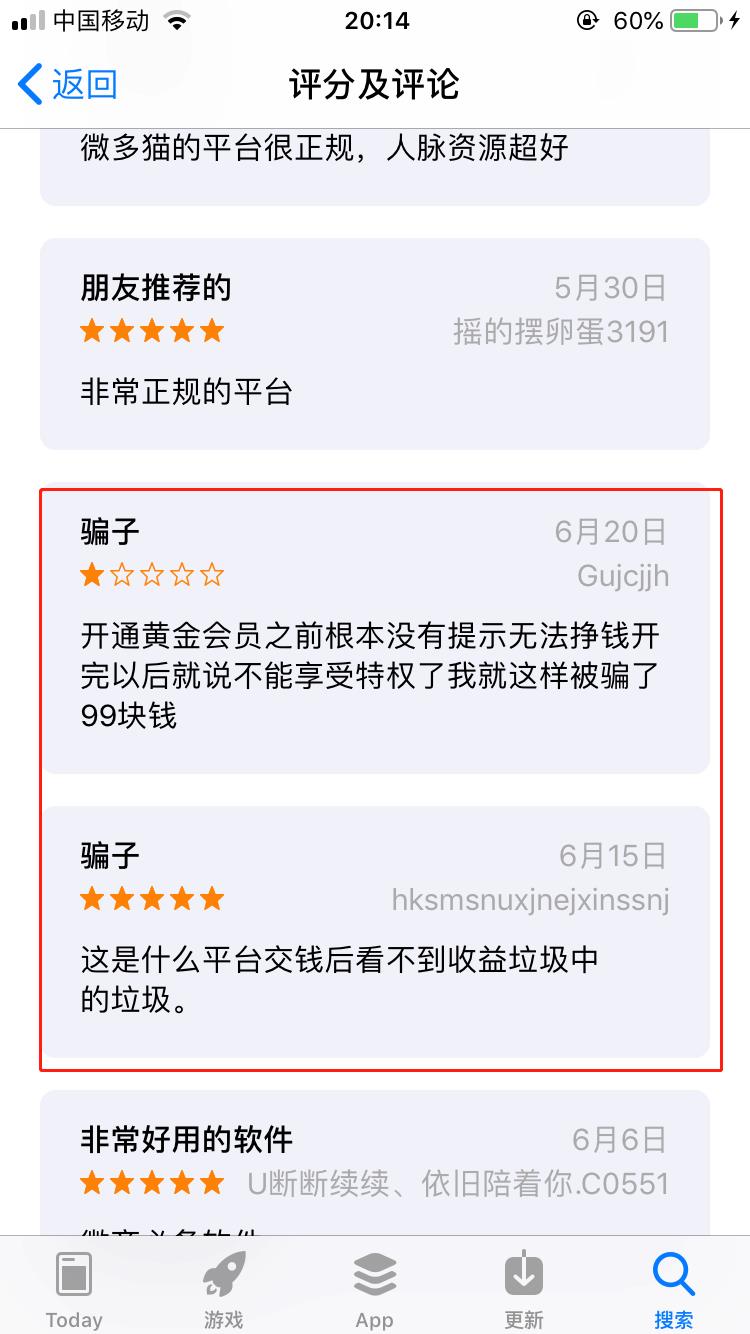Open the 非常好用的软件 review card

(x=374, y=1163)
